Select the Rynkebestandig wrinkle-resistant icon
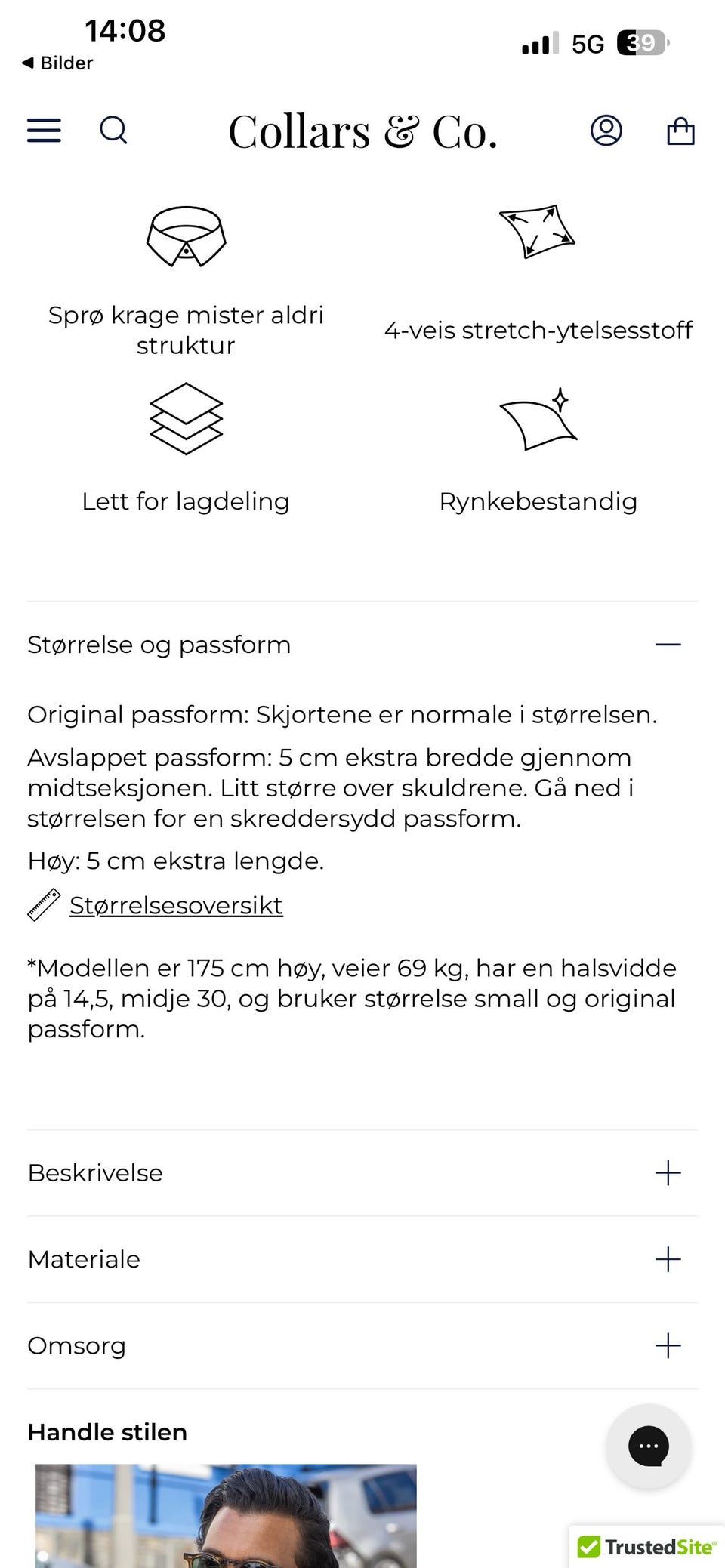Screen dimensions: 725x1568 [538, 423]
